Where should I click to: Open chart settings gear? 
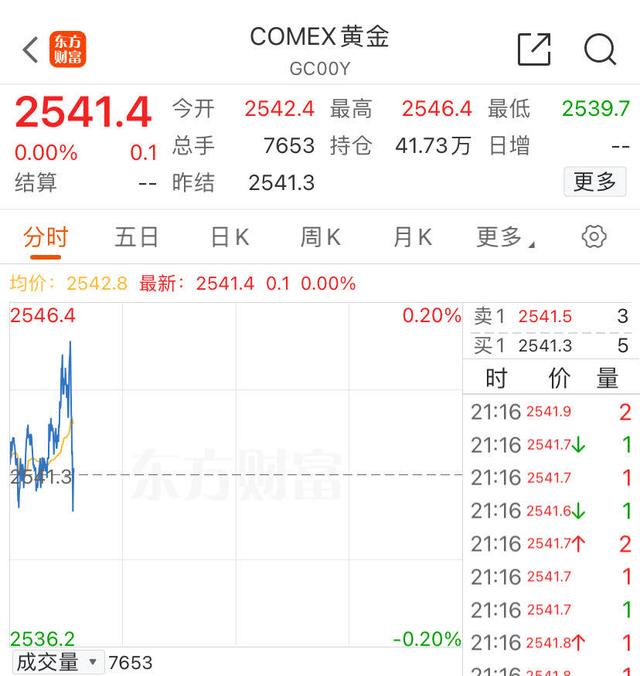(594, 237)
